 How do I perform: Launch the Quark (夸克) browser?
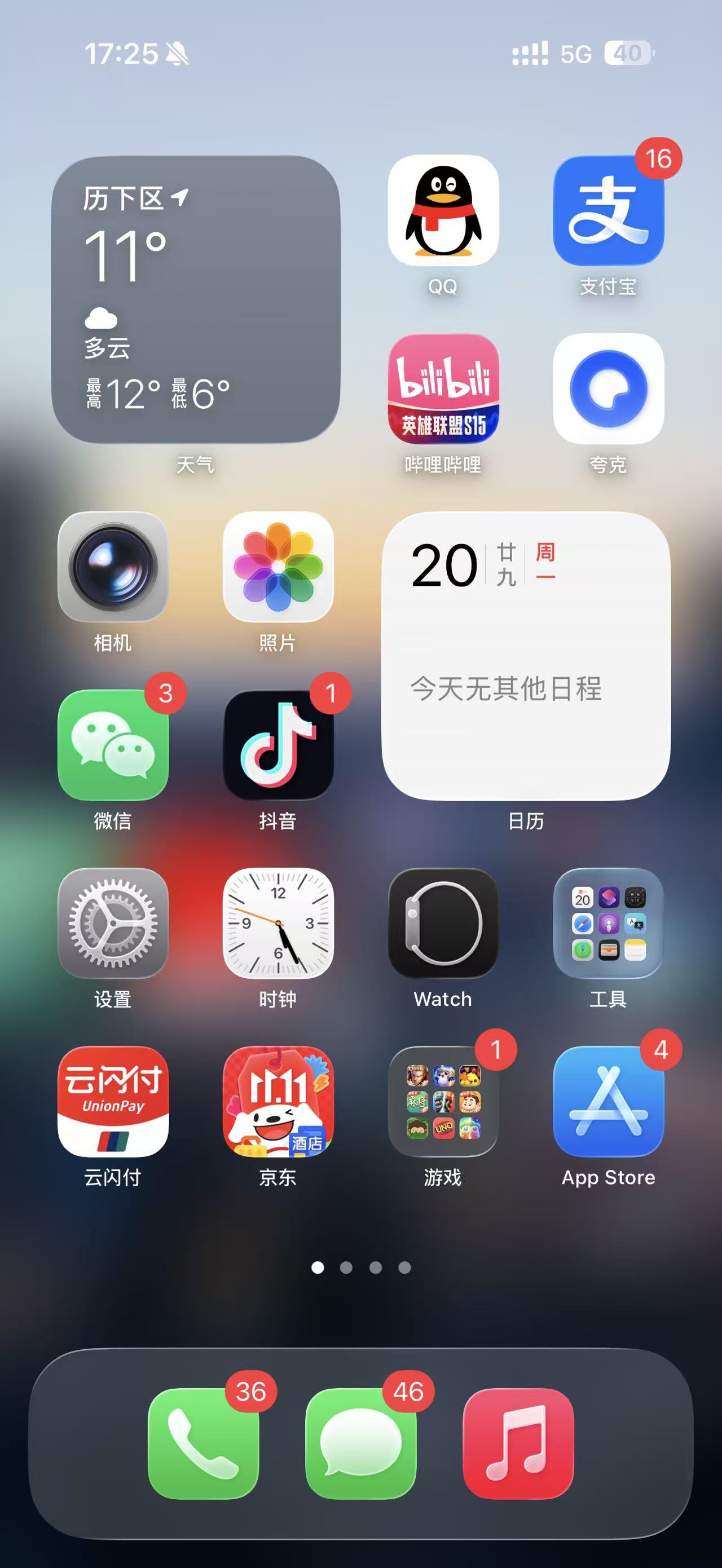click(x=608, y=388)
